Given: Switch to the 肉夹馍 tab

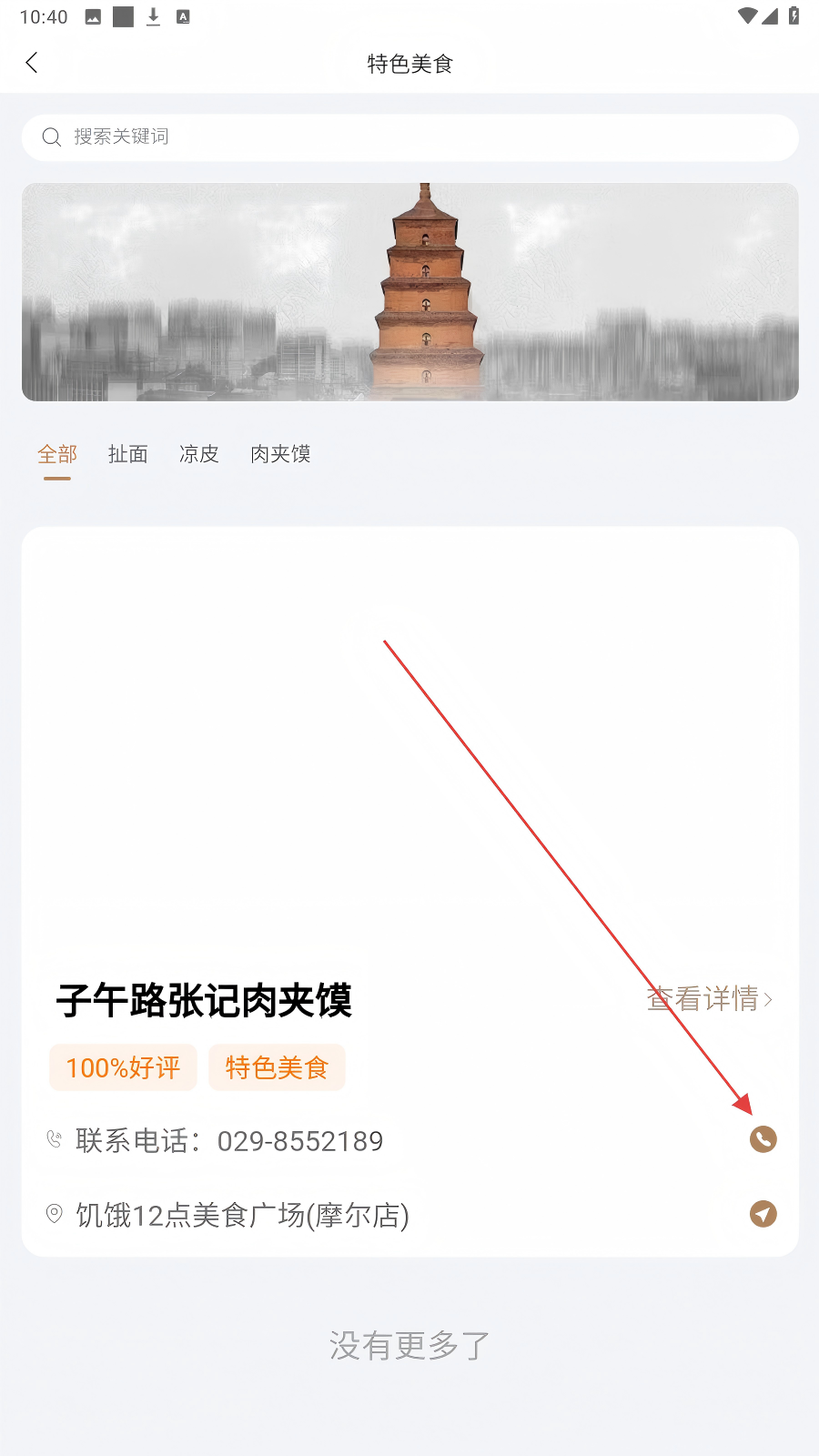Looking at the screenshot, I should coord(281,454).
